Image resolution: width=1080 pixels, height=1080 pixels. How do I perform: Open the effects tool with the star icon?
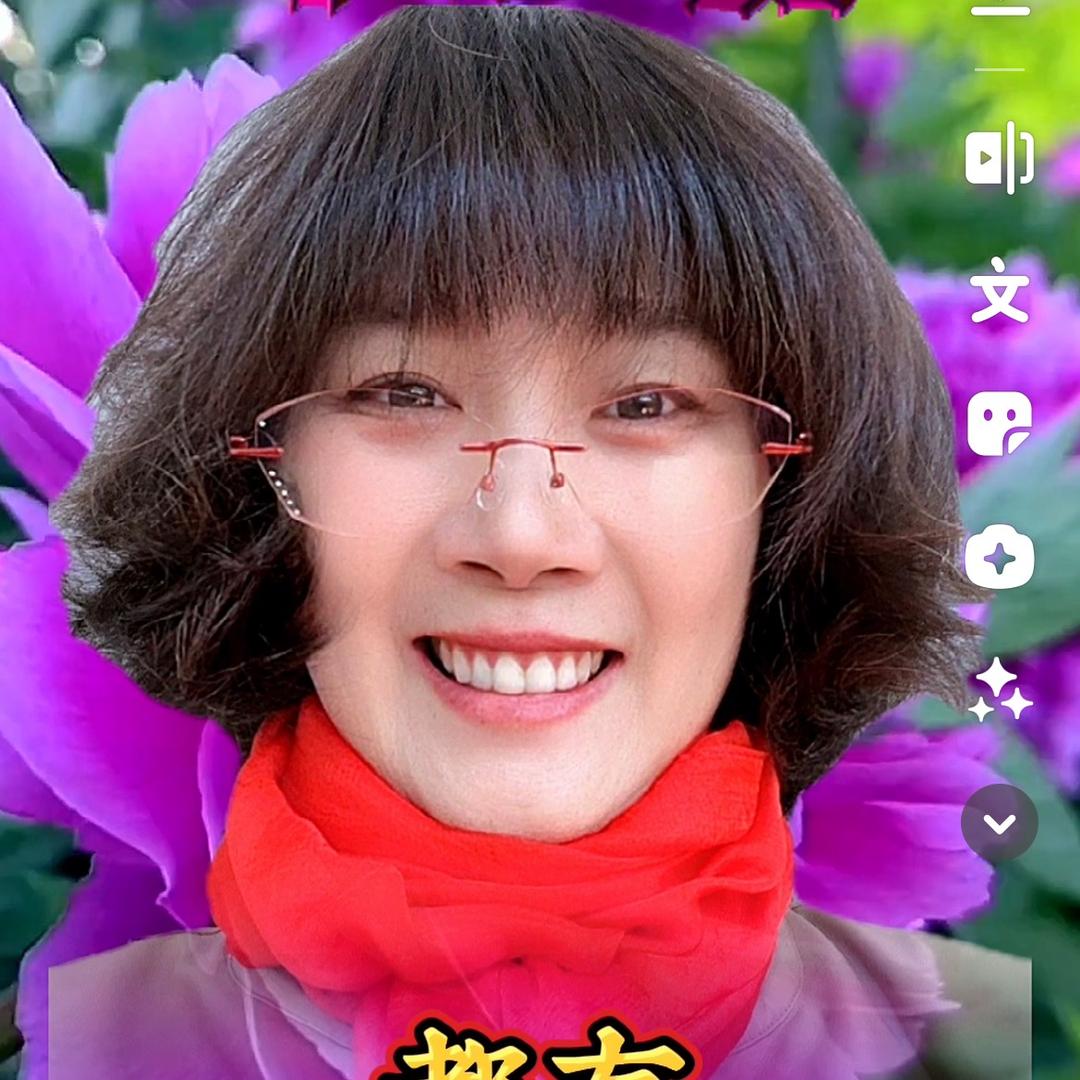click(999, 556)
